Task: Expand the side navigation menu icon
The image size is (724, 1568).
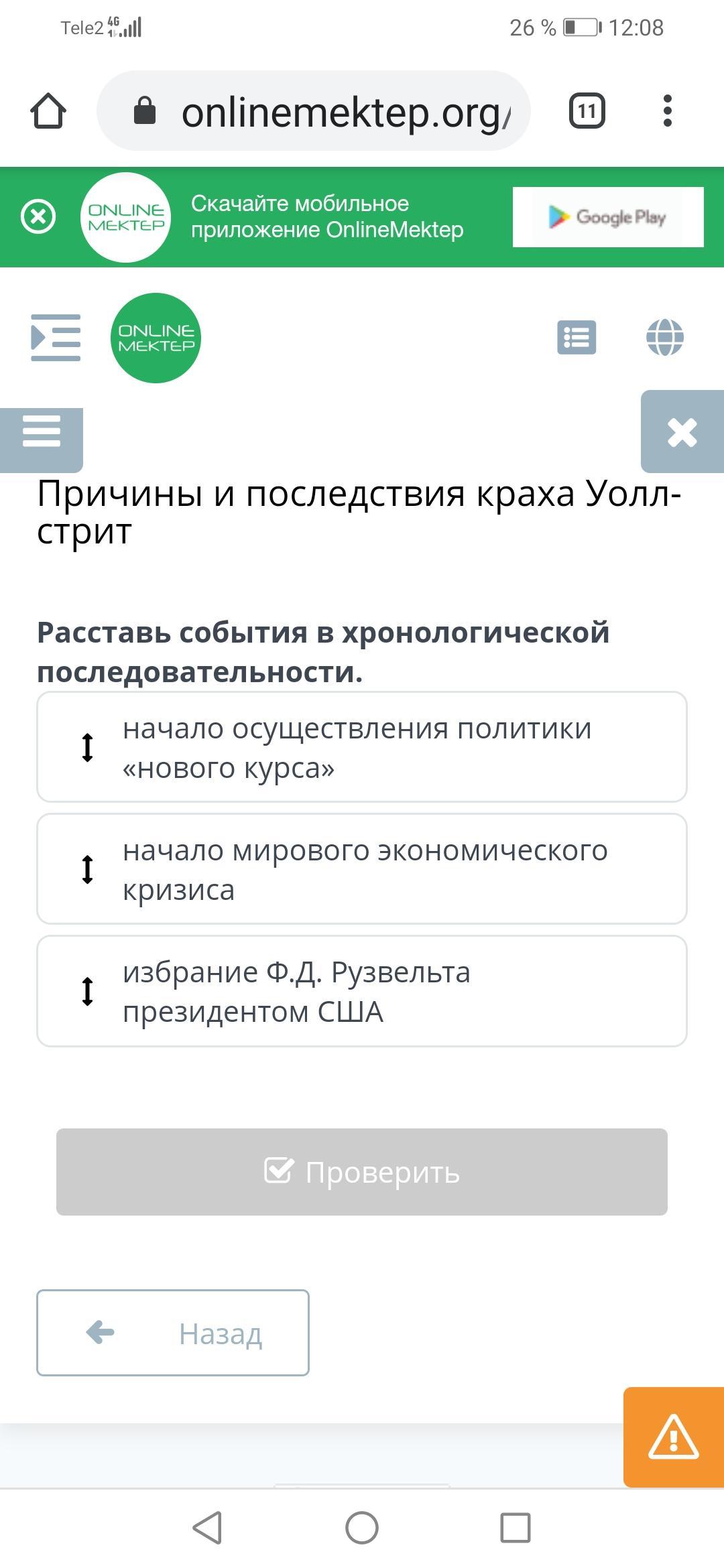Action: coord(56,338)
